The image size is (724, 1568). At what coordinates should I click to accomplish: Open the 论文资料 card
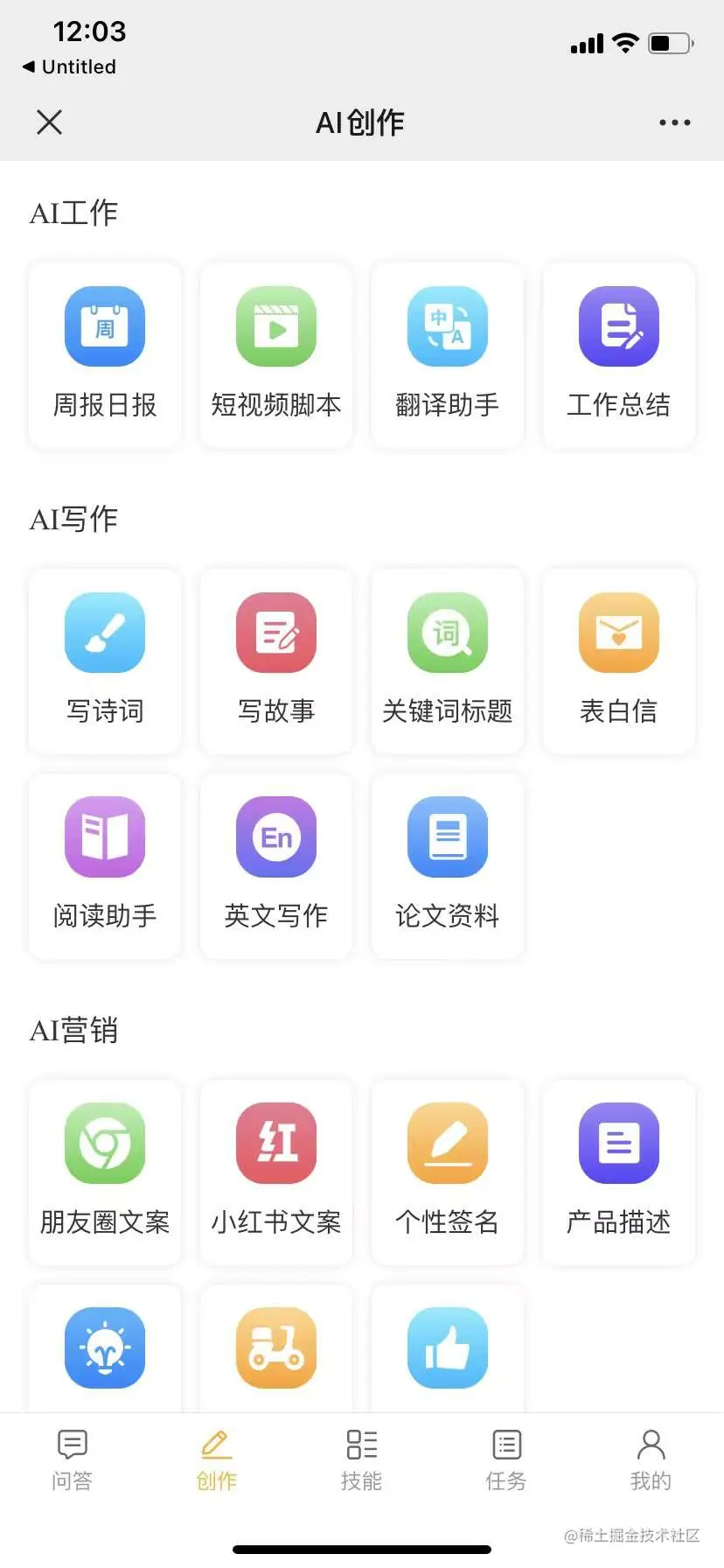pos(448,865)
